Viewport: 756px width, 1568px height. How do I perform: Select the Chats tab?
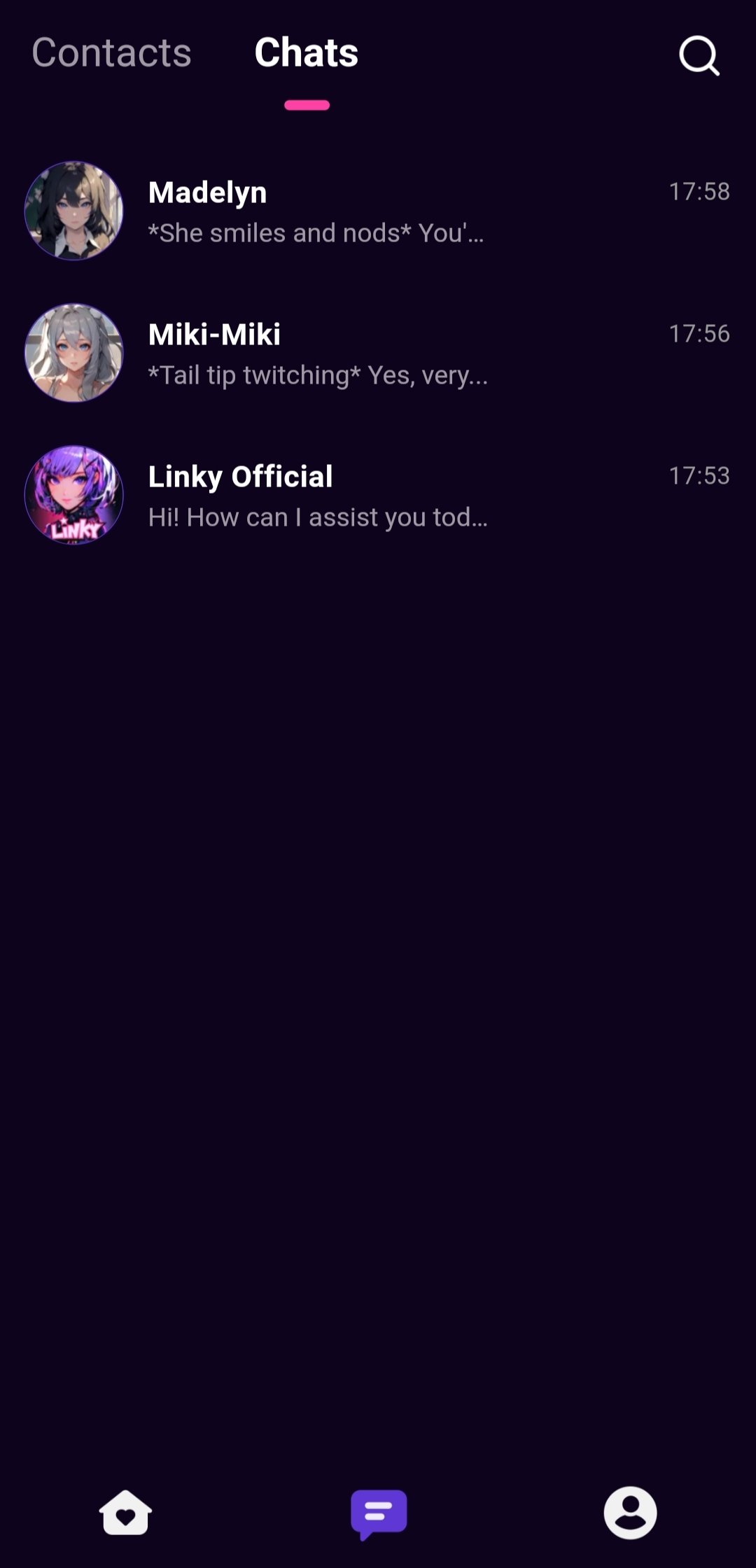click(307, 52)
